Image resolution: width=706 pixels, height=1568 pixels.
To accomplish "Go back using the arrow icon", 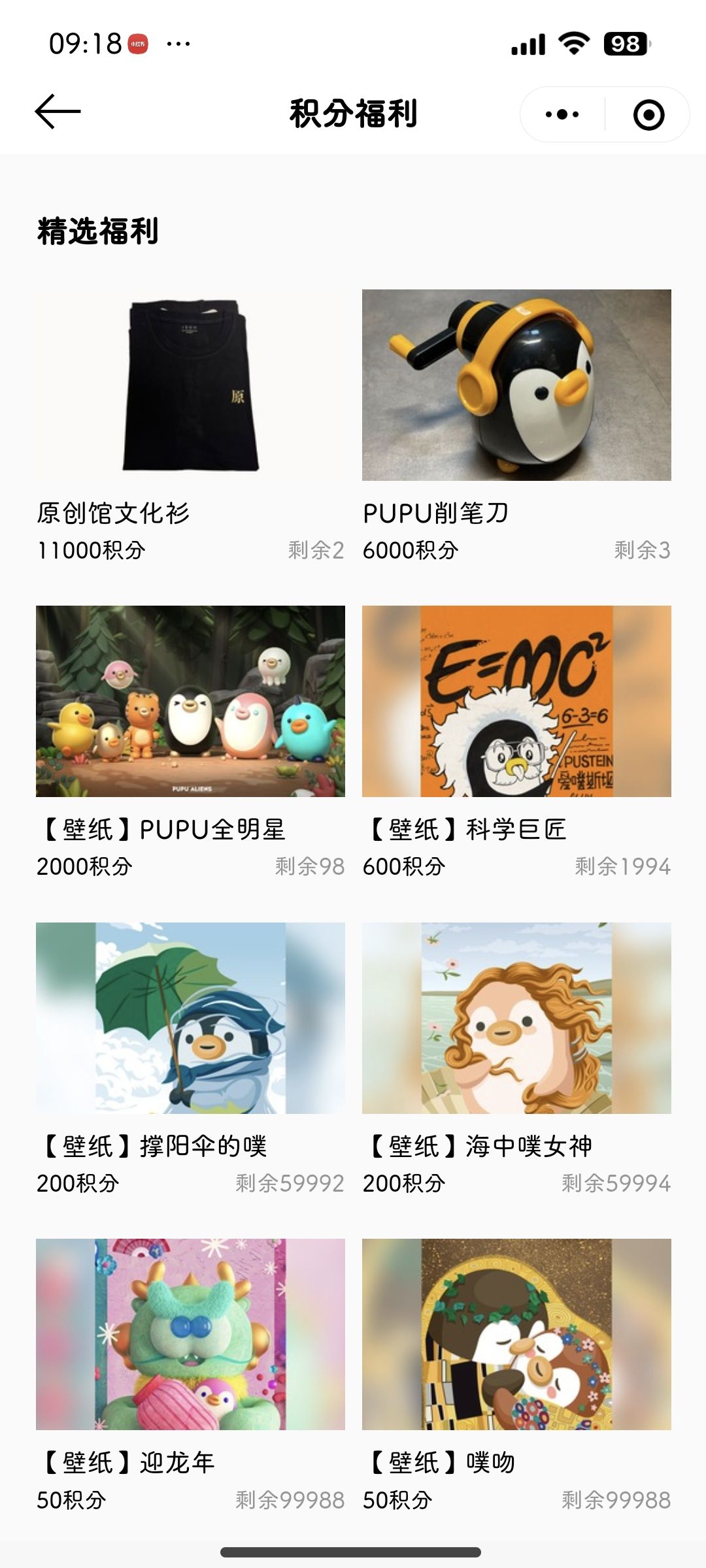I will (x=58, y=112).
